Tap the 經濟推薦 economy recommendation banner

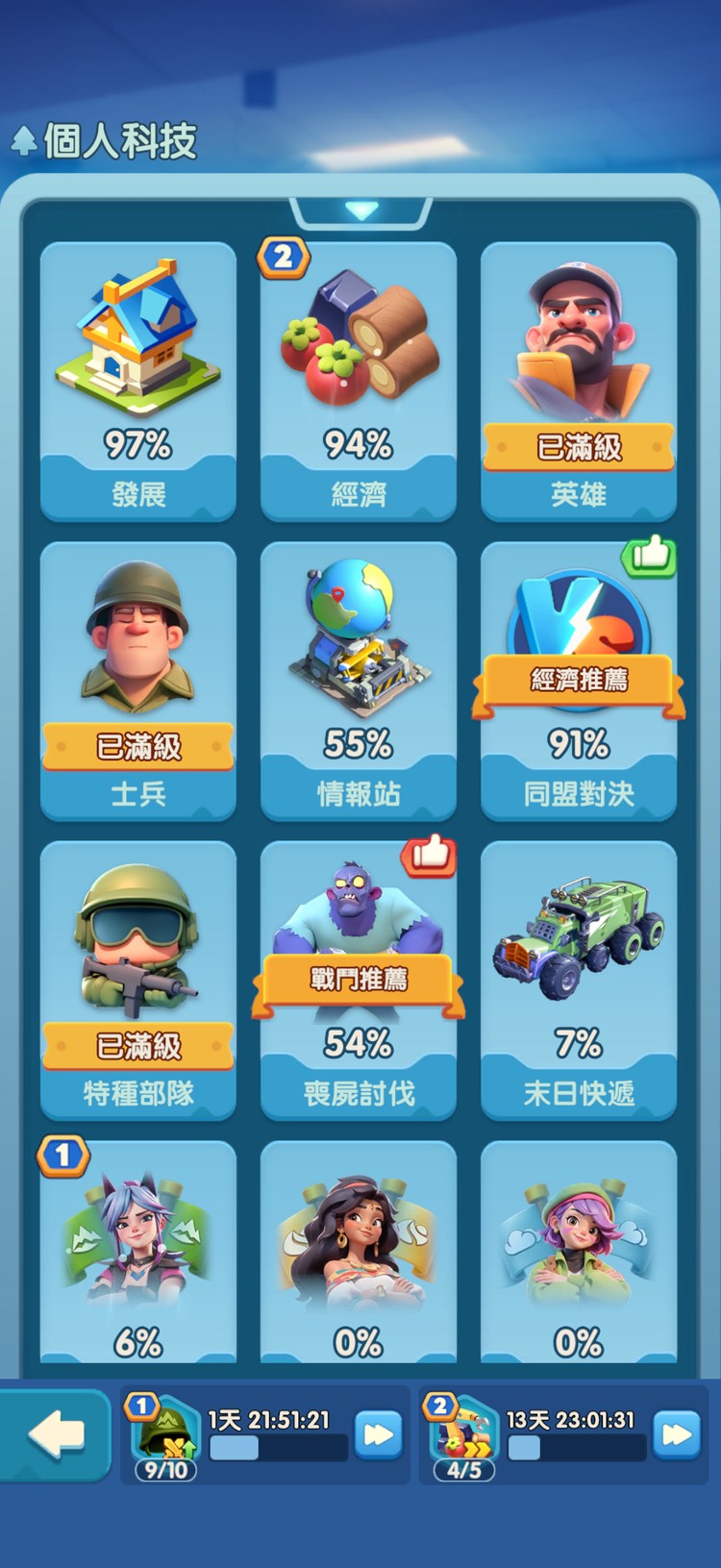(x=579, y=680)
